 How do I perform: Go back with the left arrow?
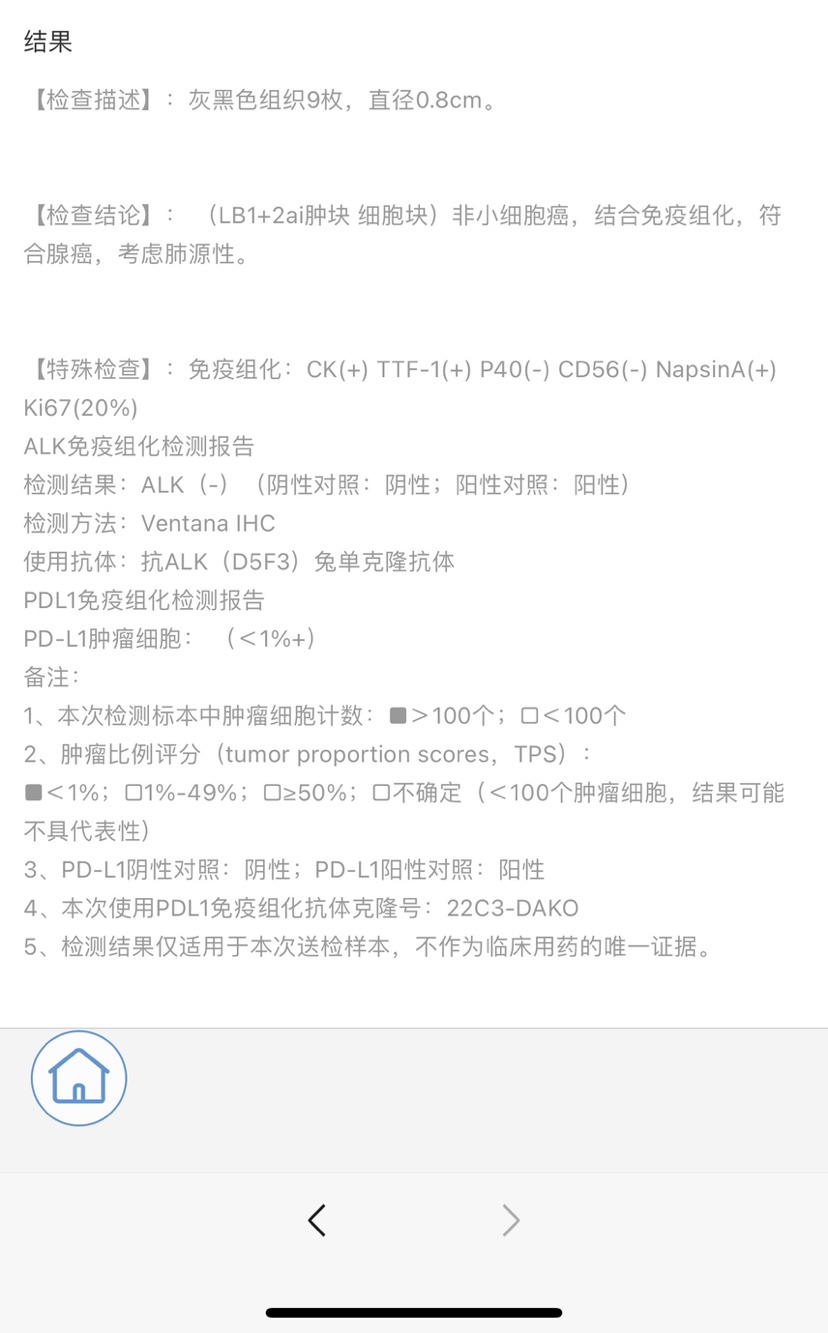(x=317, y=1220)
